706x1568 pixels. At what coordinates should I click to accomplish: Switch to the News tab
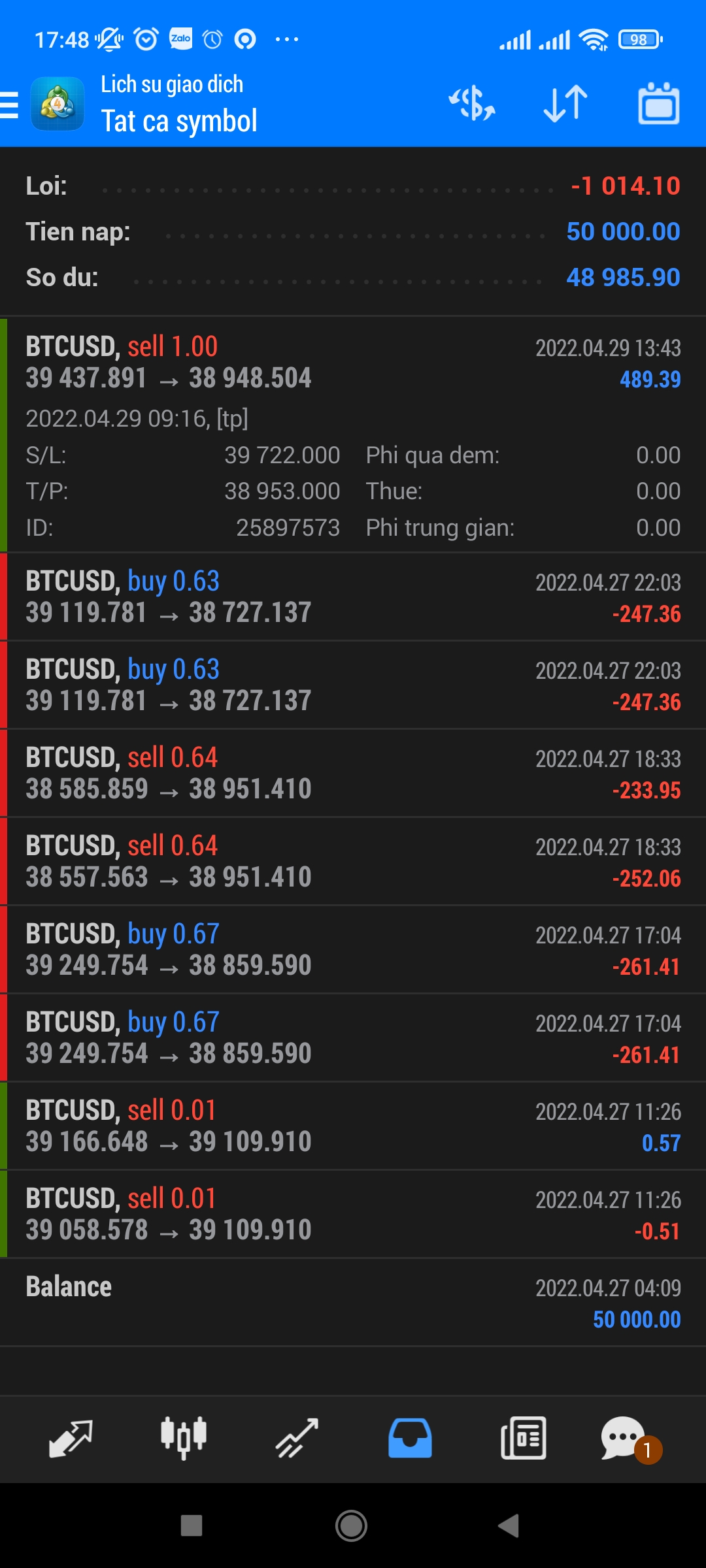(x=523, y=1438)
